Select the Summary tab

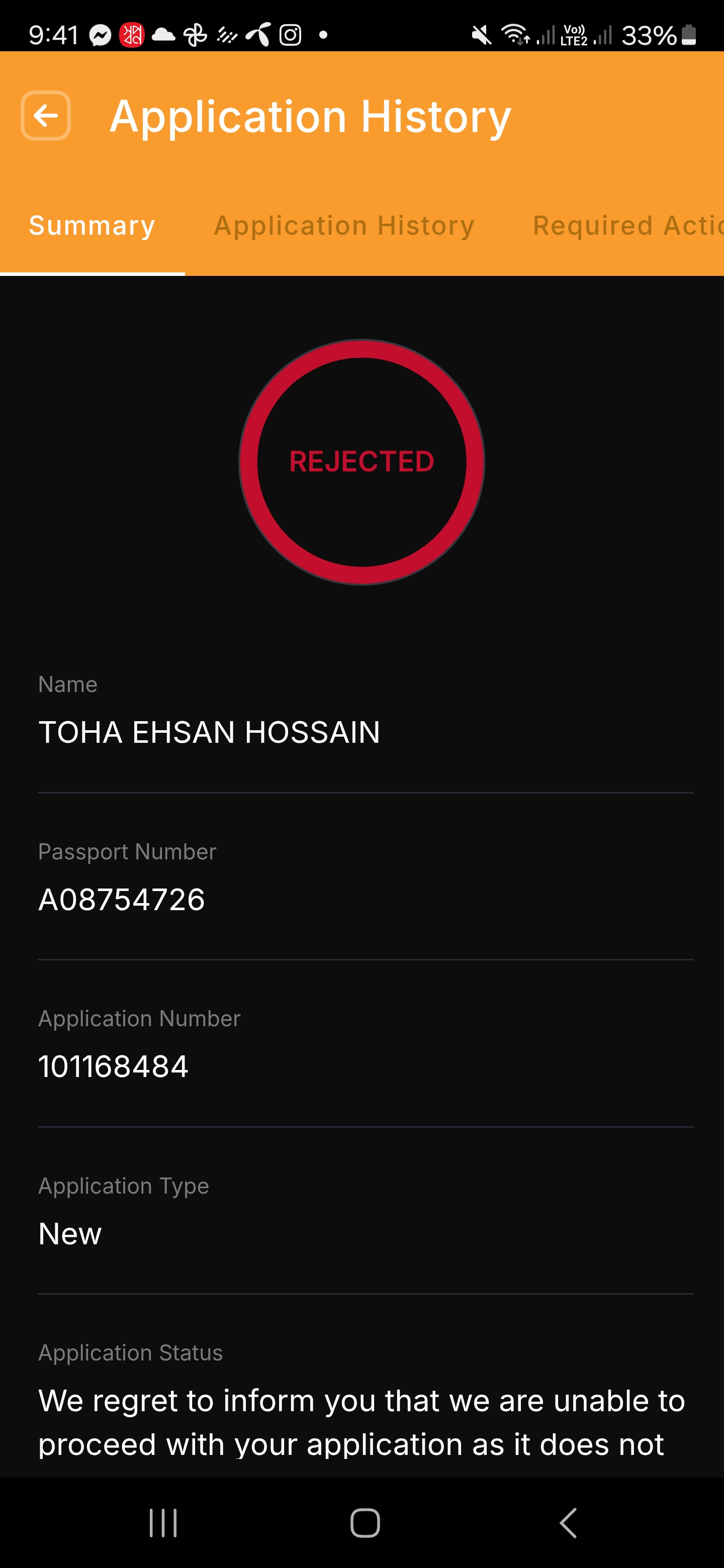click(x=92, y=226)
